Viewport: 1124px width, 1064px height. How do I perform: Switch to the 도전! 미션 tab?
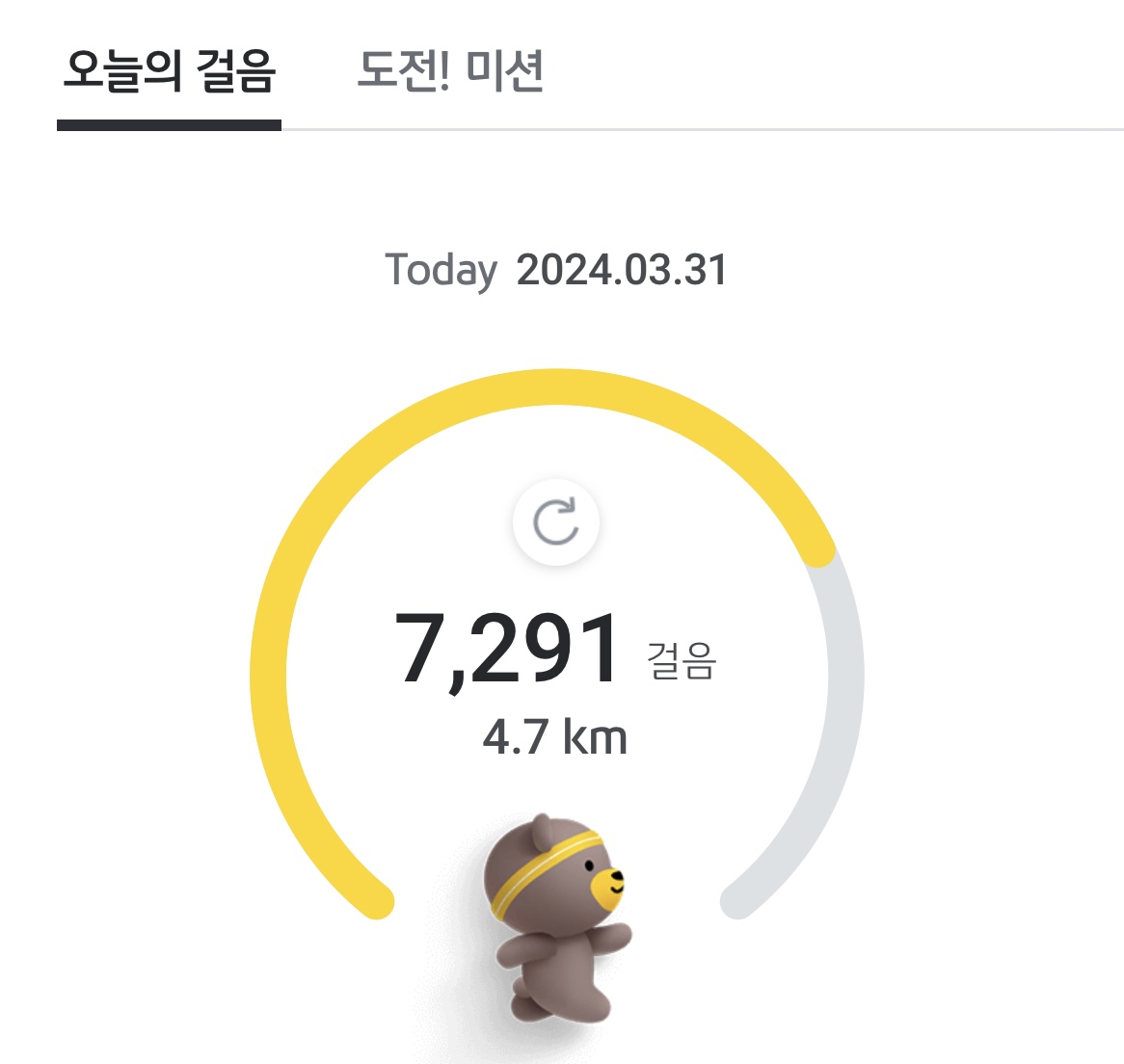(x=450, y=70)
